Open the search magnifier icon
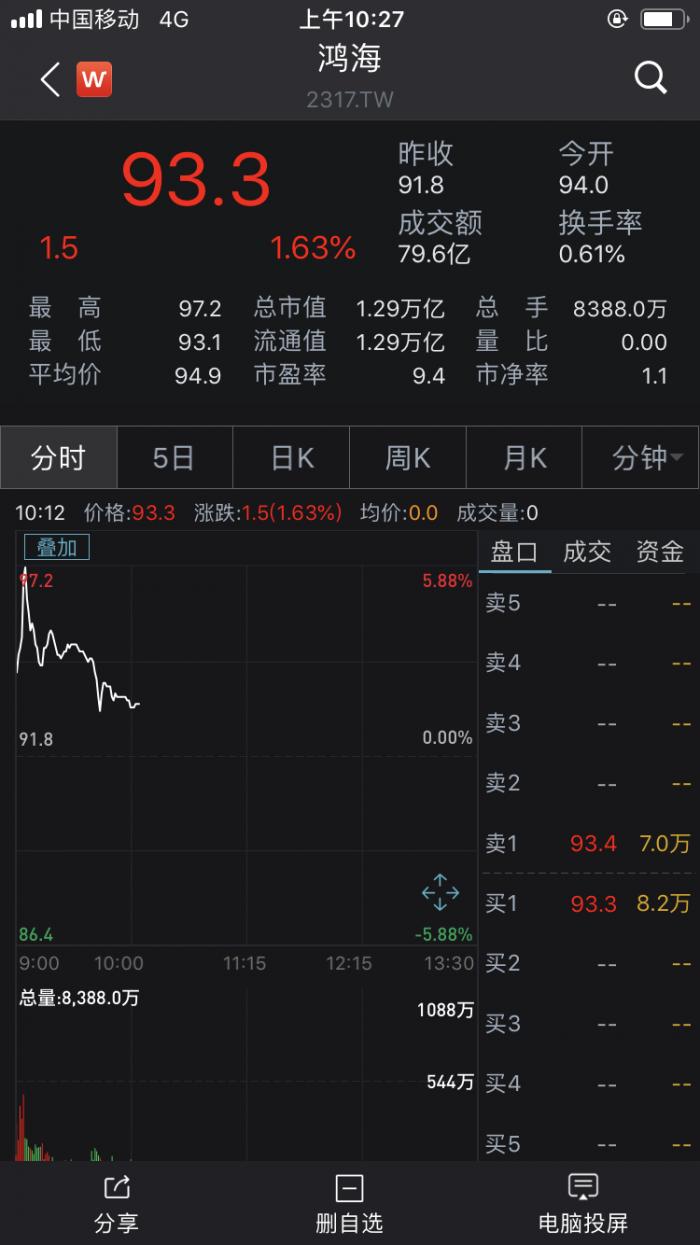Viewport: 700px width, 1245px height. coord(650,77)
